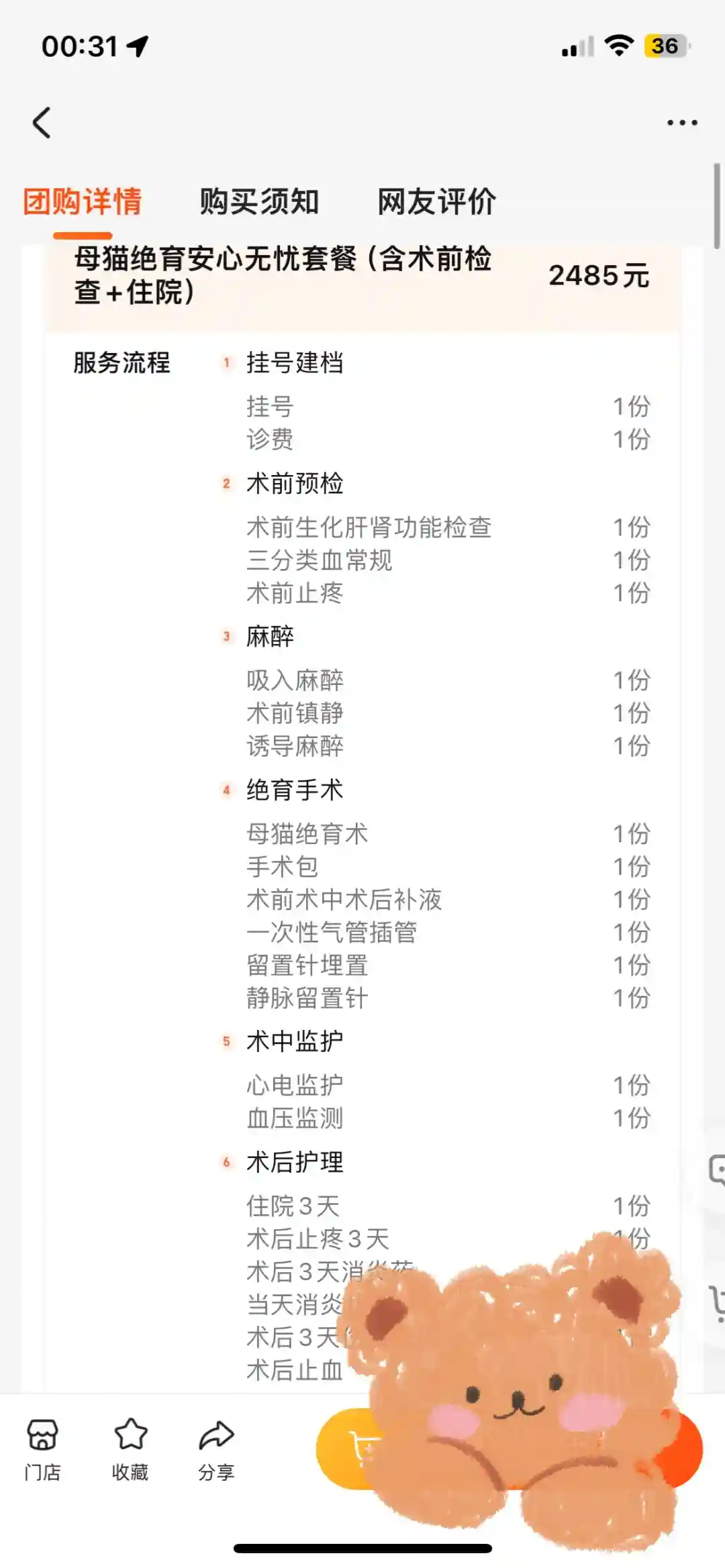725x1568 pixels.
Task: Switch to the 购买须知 tab
Action: 259,201
